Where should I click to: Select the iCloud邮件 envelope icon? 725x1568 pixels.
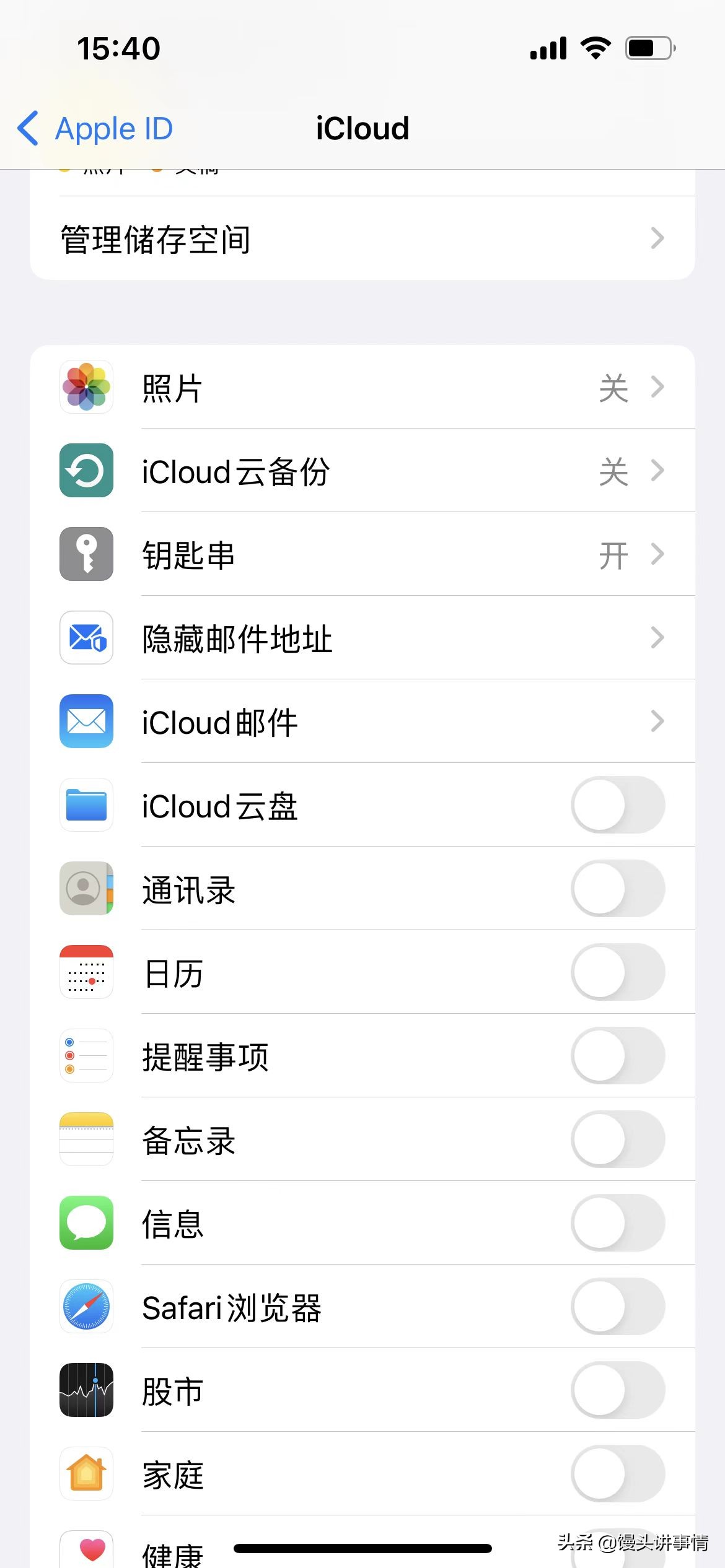coord(86,722)
